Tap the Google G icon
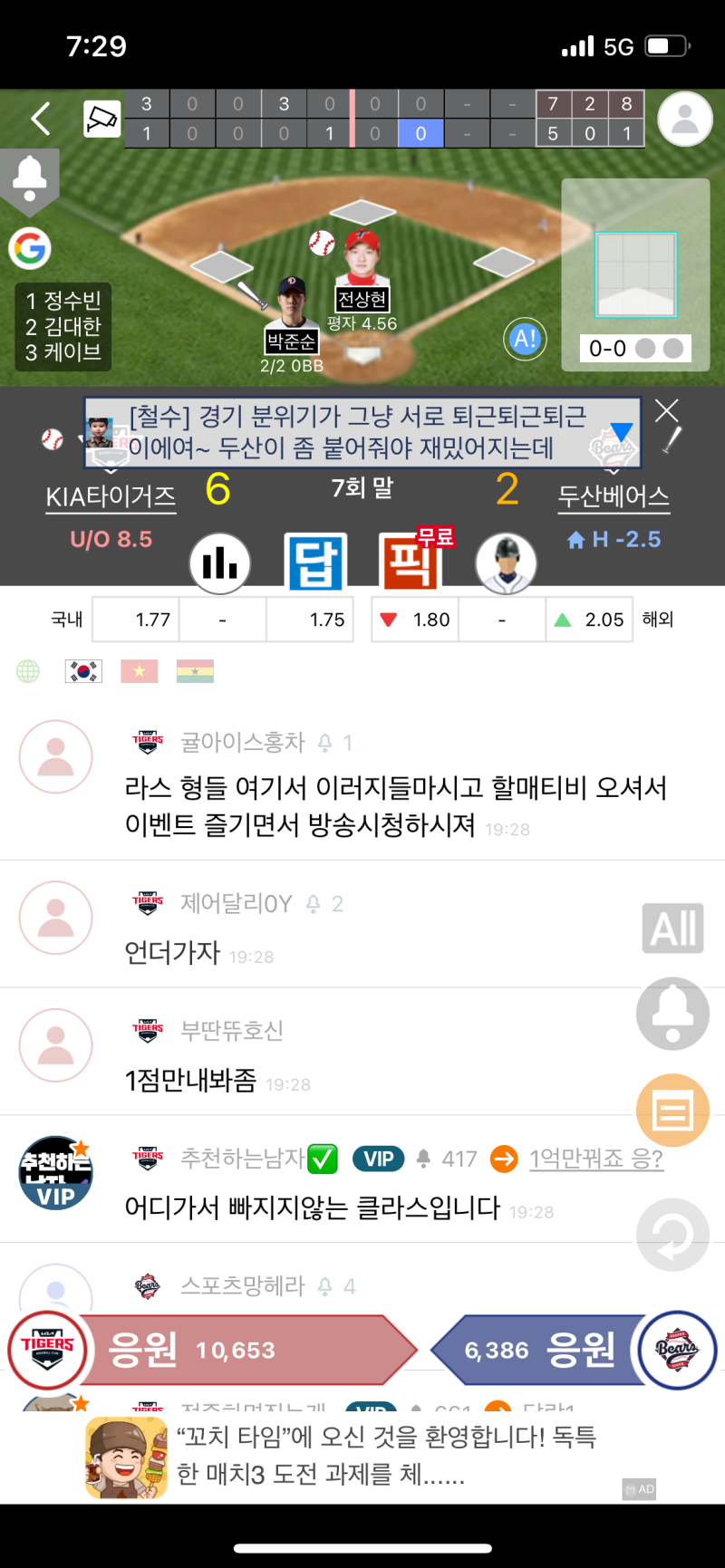The height and width of the screenshot is (1568, 725). tap(30, 248)
